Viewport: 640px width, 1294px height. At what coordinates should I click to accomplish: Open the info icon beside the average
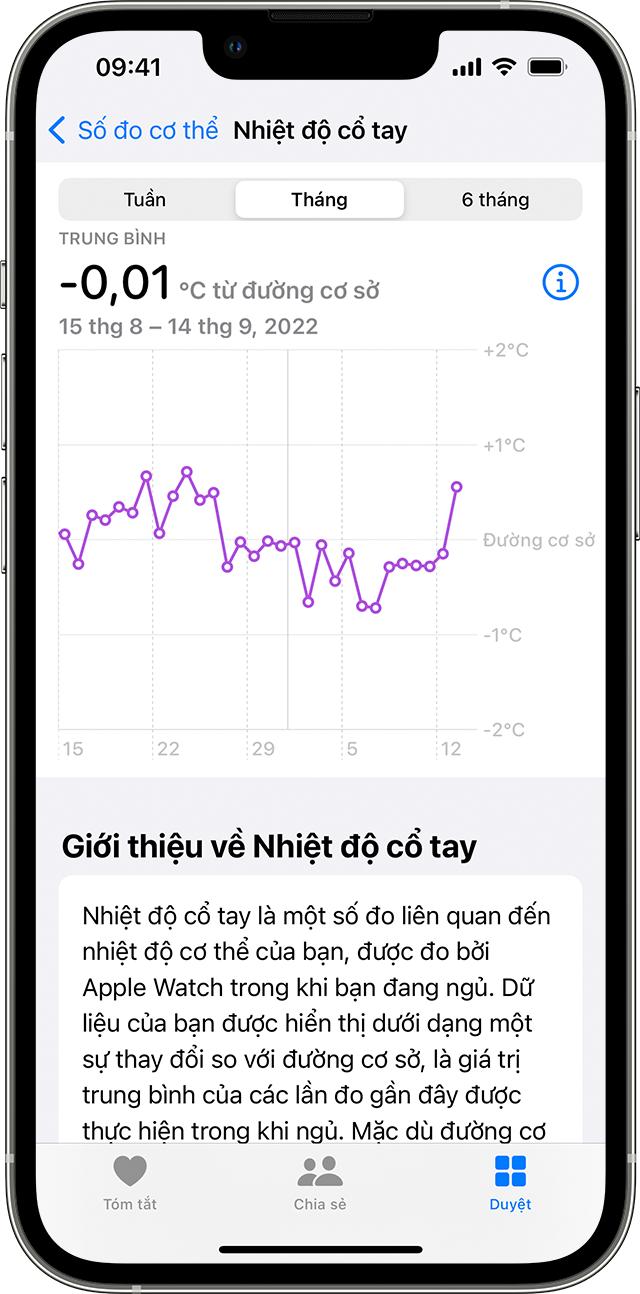560,283
